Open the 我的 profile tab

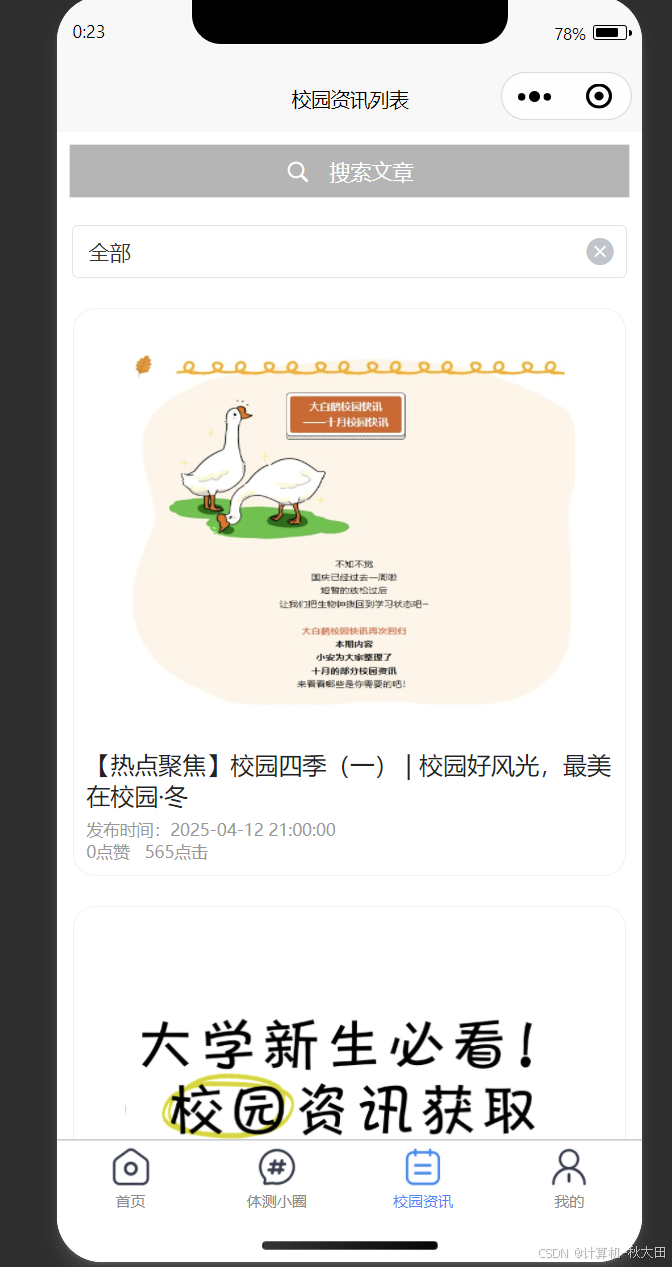pyautogui.click(x=569, y=1179)
